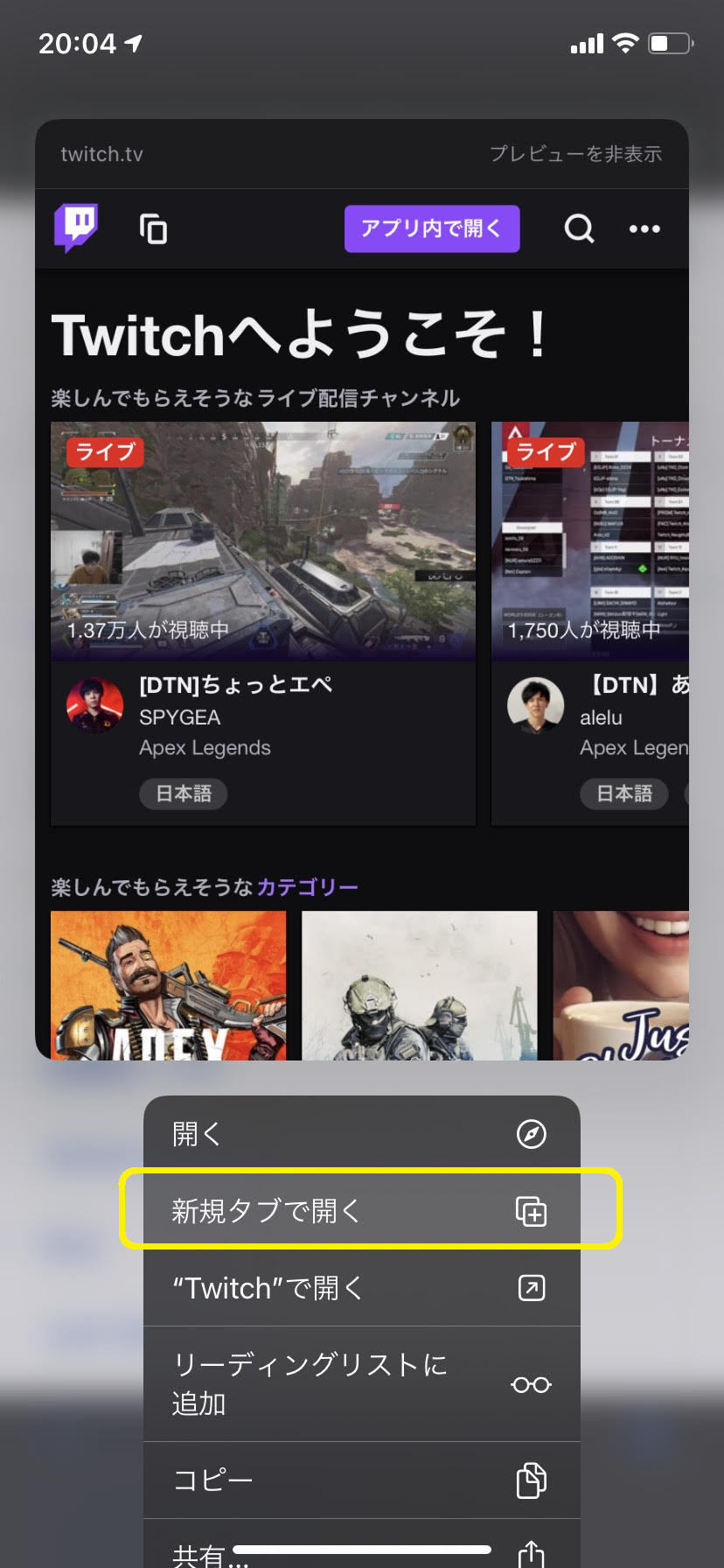The height and width of the screenshot is (1568, 724).
Task: Open the link with "Twitch"で開く
Action: pos(361,1288)
